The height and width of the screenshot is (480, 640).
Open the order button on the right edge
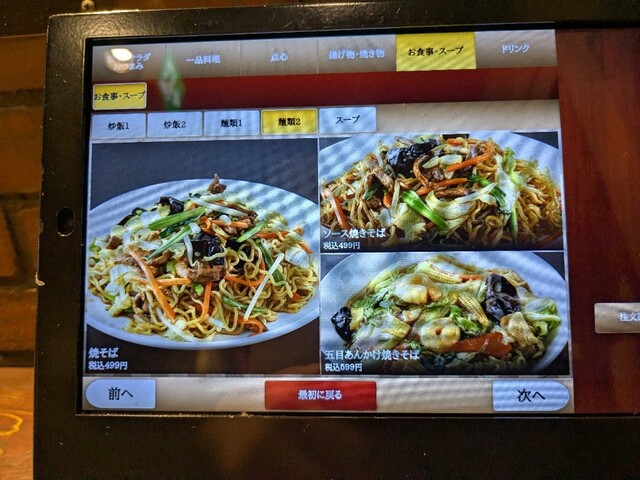click(616, 318)
